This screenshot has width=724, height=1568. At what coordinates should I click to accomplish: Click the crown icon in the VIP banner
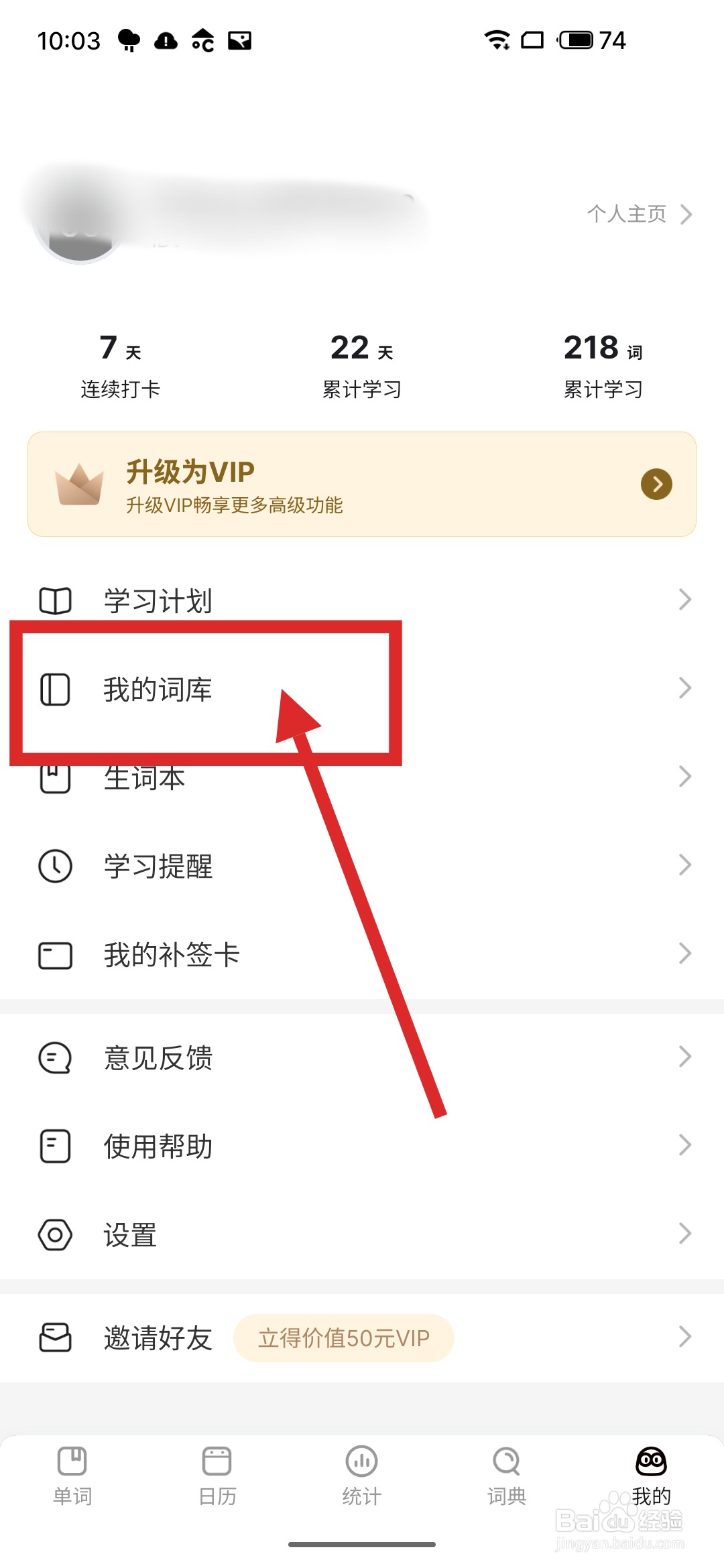click(78, 484)
